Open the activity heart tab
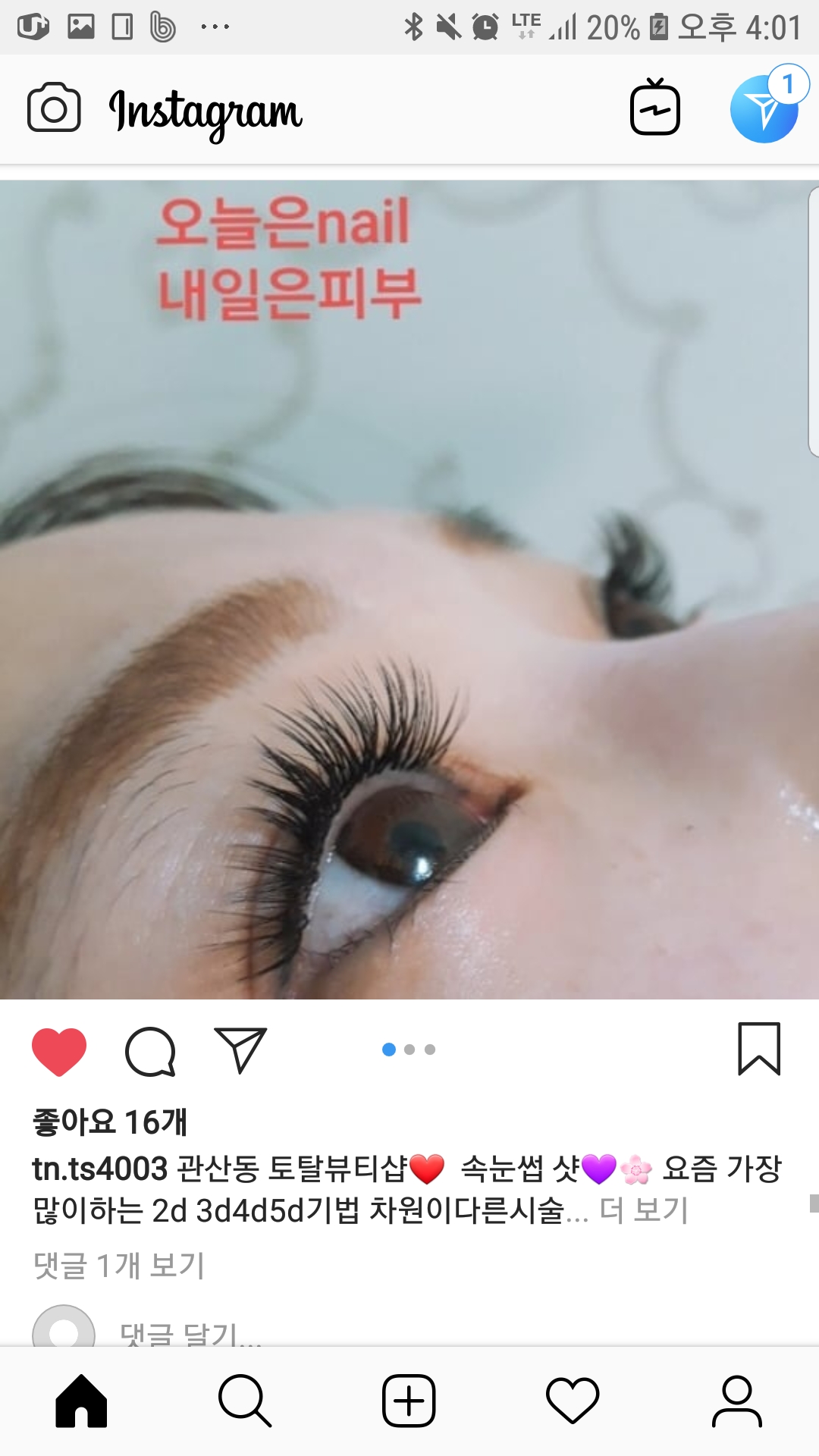 (x=573, y=1401)
